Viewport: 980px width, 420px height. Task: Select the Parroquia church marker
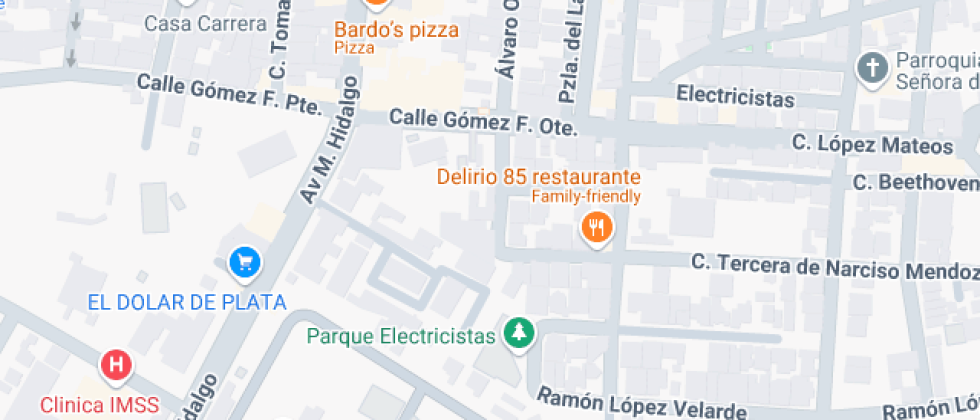tap(873, 68)
